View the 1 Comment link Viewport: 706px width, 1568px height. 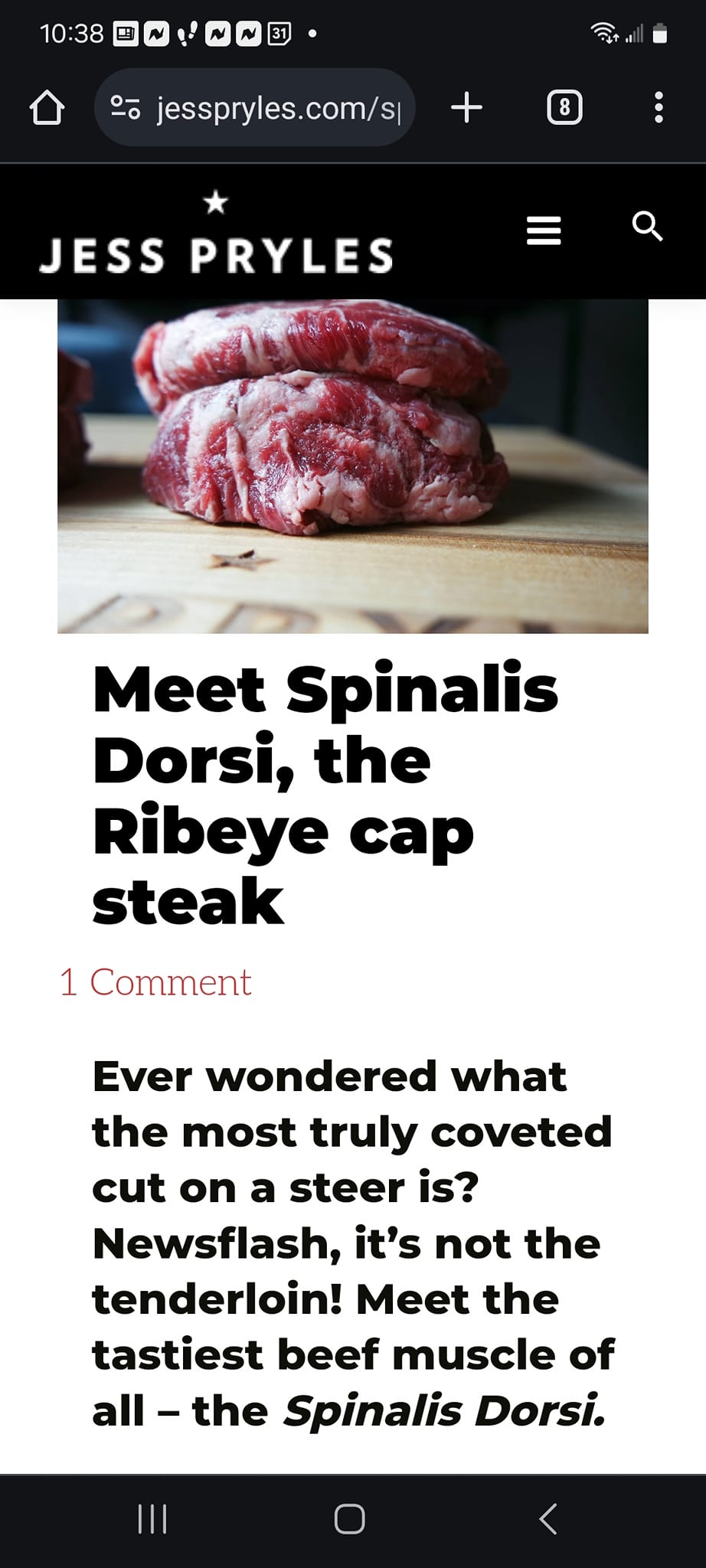[x=155, y=982]
